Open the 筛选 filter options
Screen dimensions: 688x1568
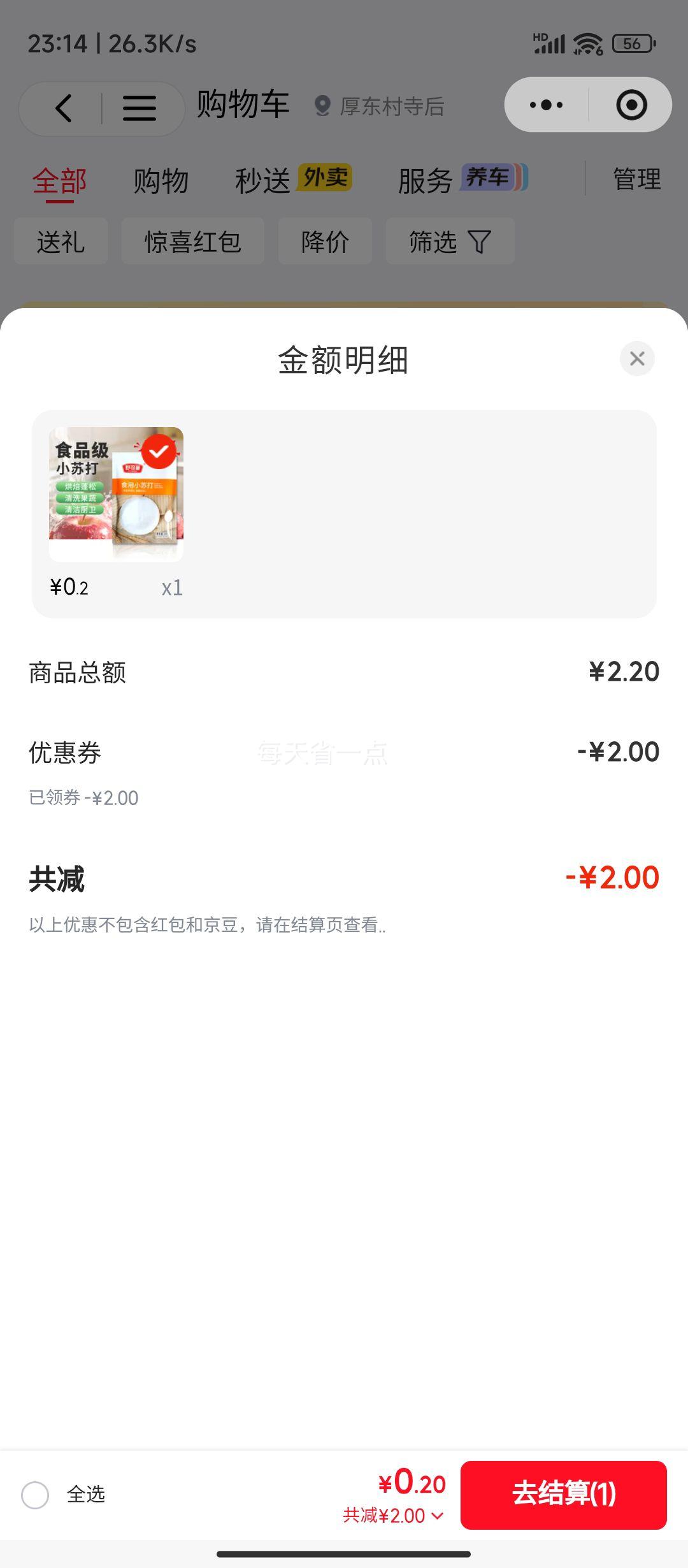450,241
